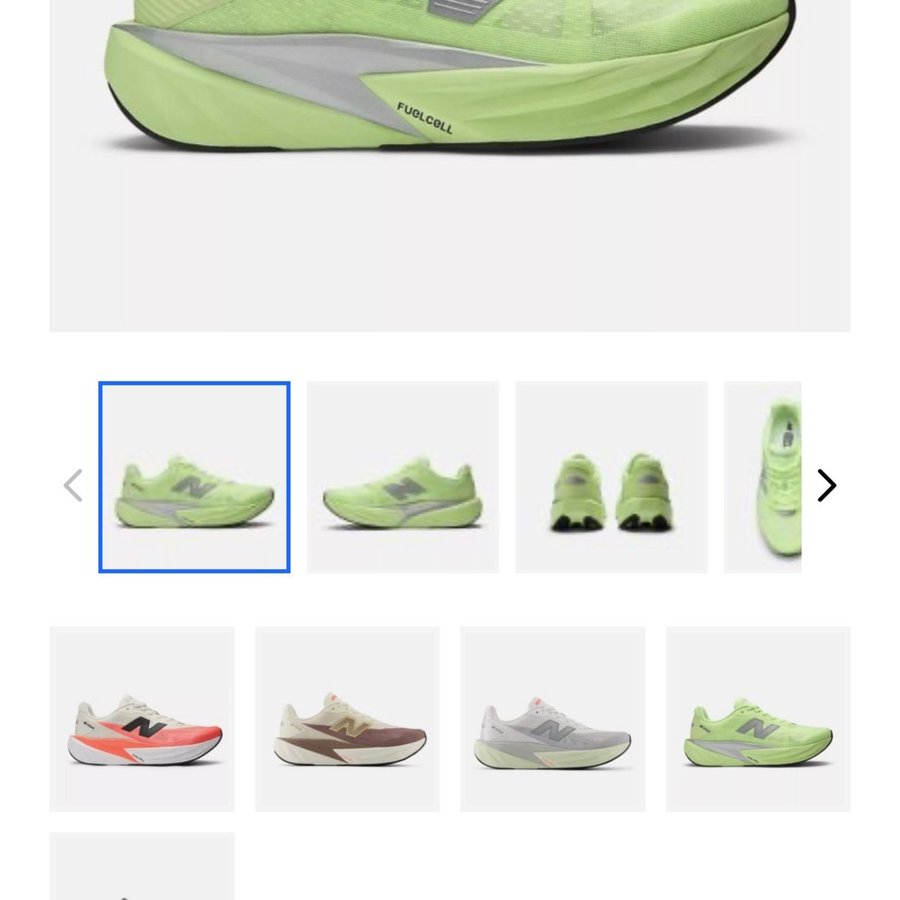Choose the brown and beige color variant

pos(347,718)
